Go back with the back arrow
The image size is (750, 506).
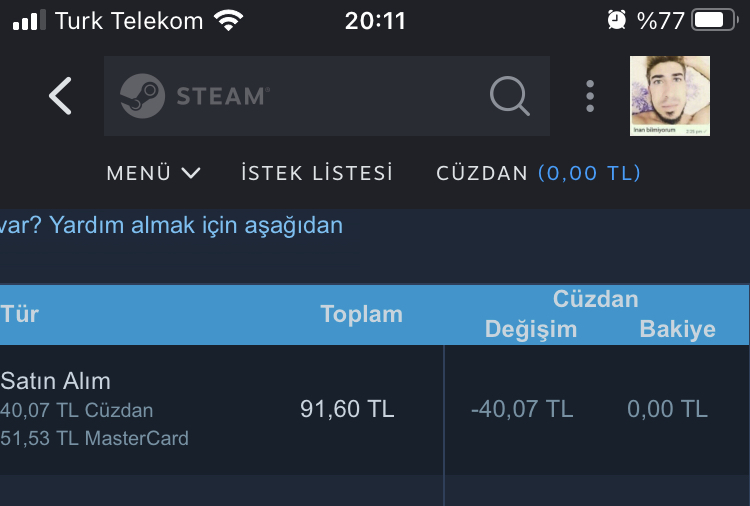(x=60, y=96)
